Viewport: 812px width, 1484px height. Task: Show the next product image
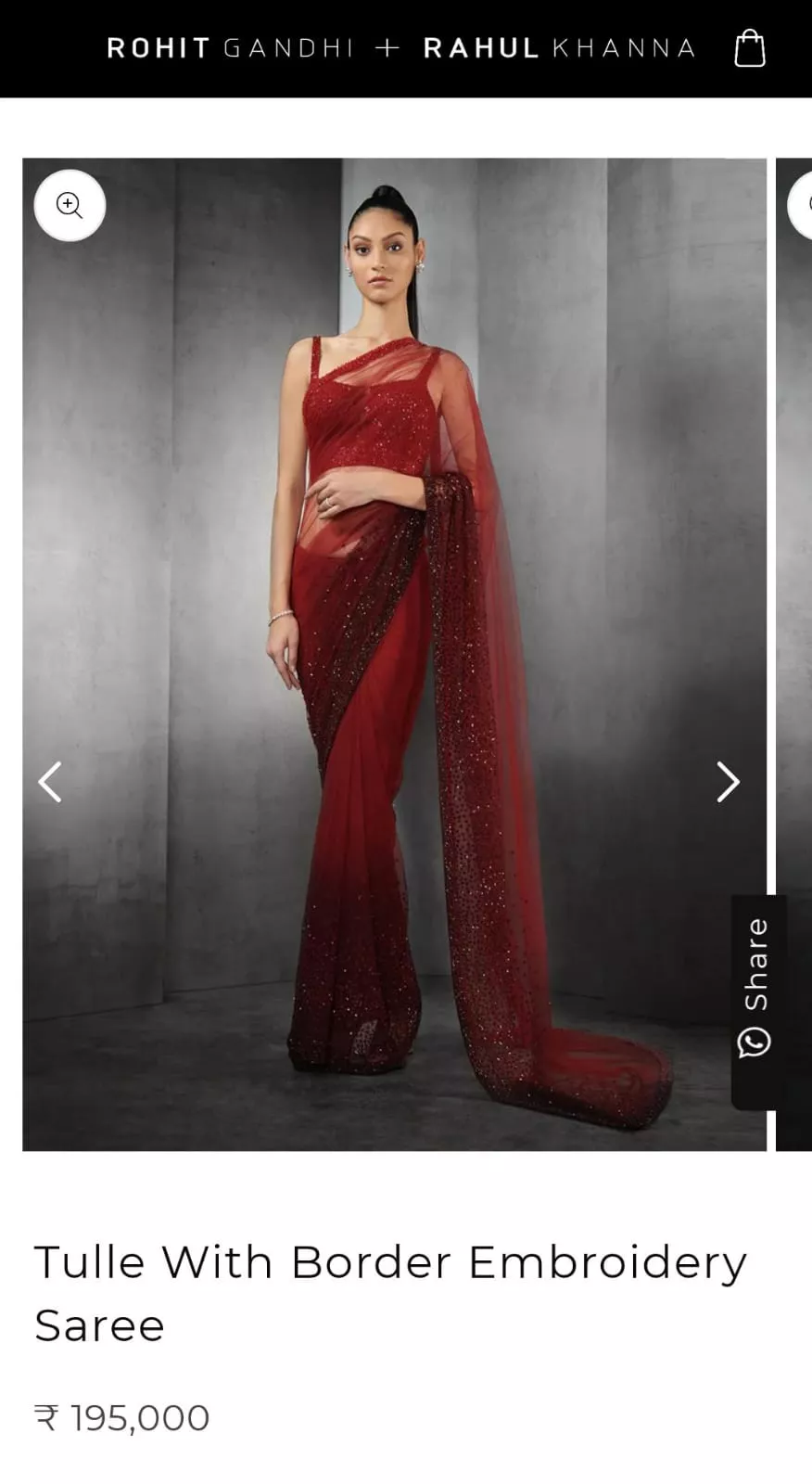coord(728,782)
